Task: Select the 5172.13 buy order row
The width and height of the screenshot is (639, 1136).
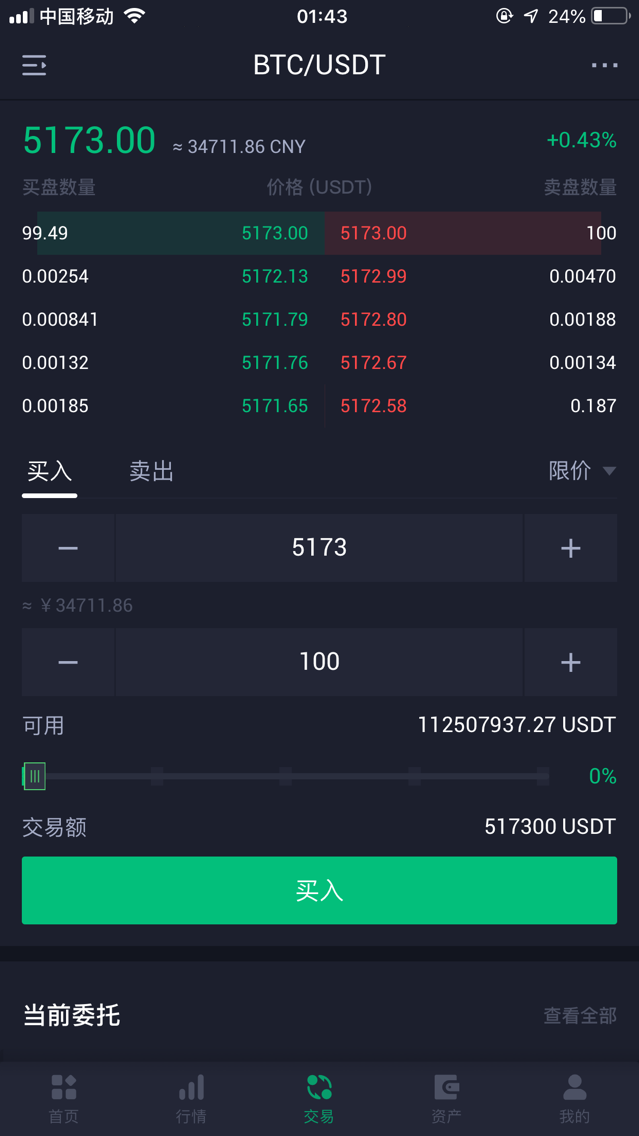Action: 170,276
